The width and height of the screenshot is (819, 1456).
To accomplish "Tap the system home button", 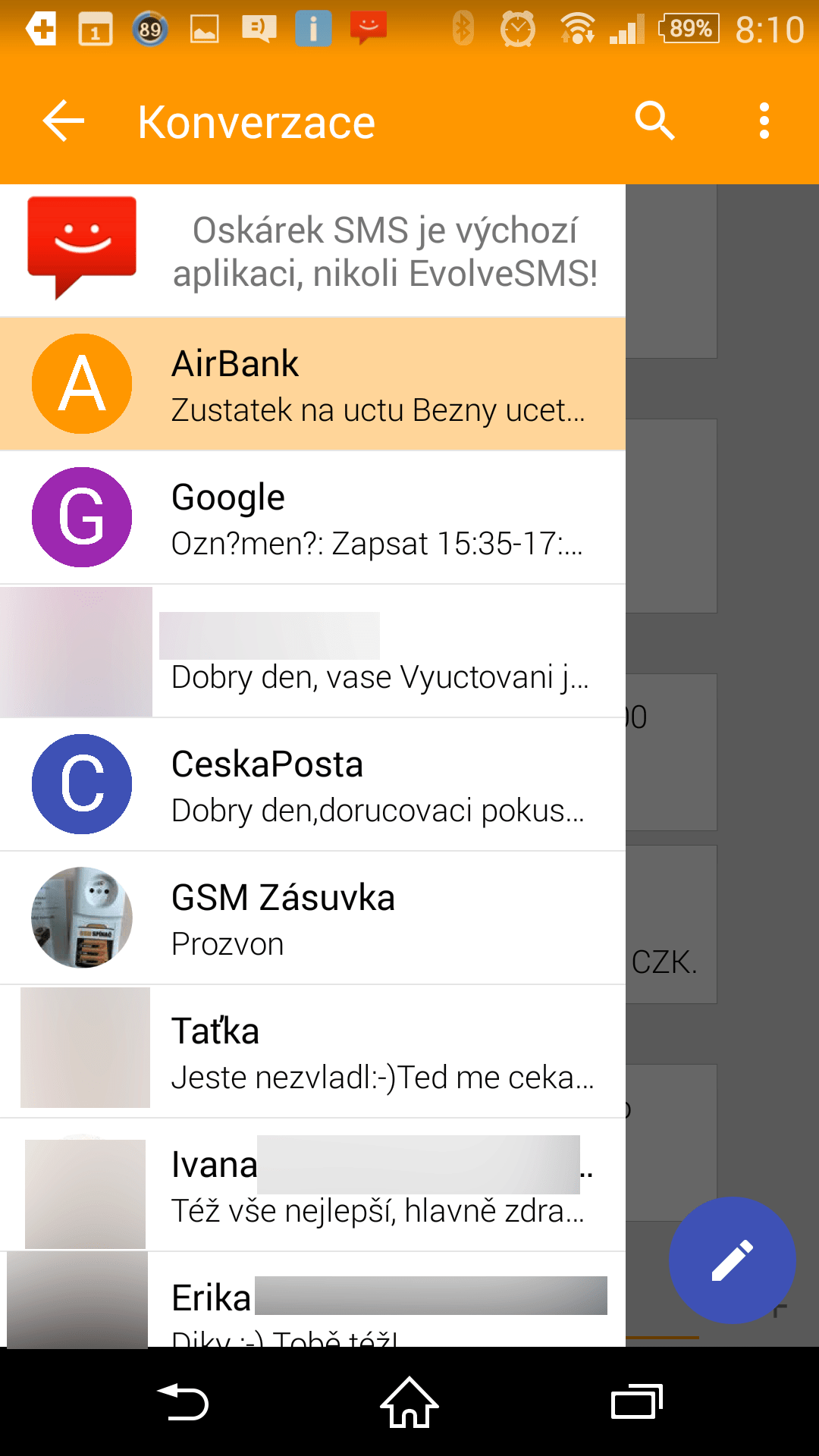I will (409, 1401).
